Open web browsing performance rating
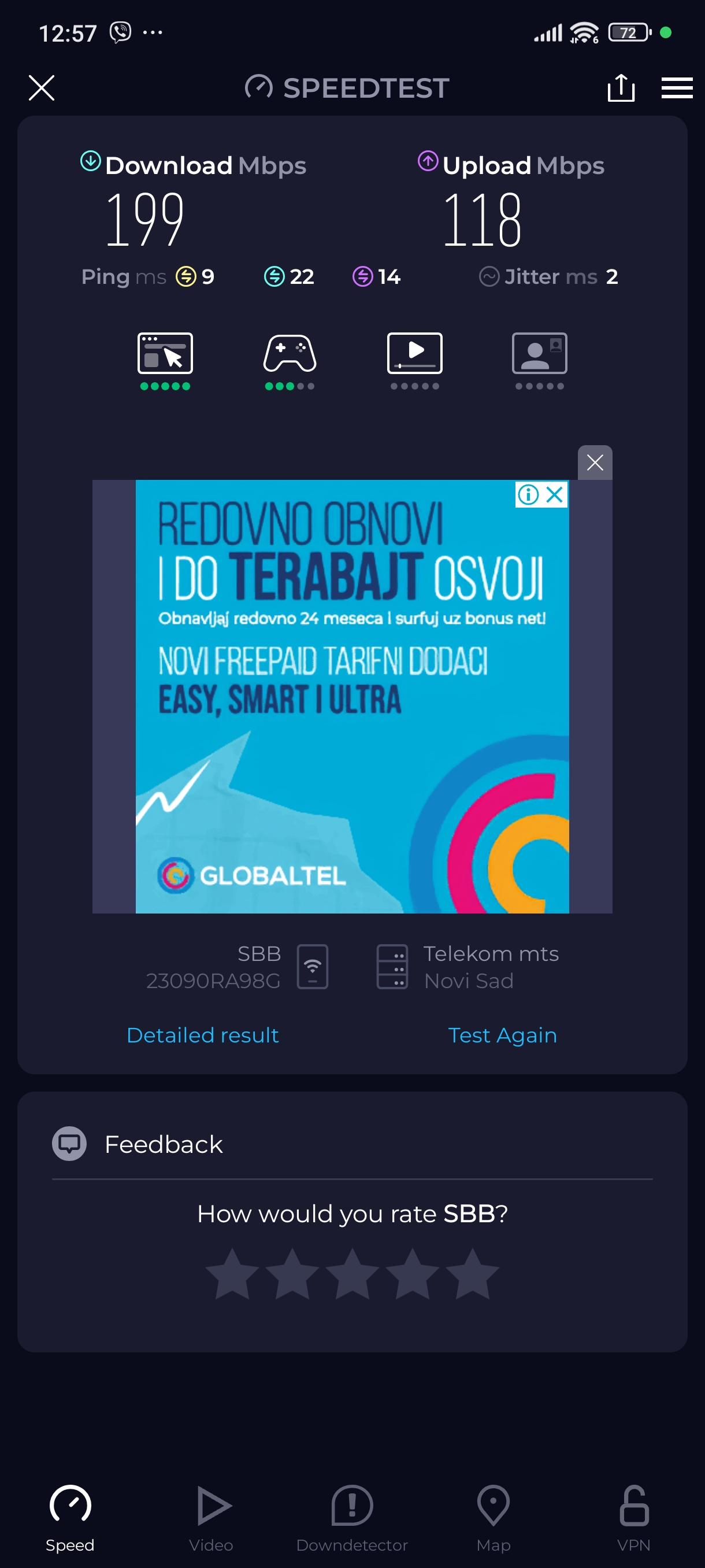The image size is (705, 1568). pos(165,360)
